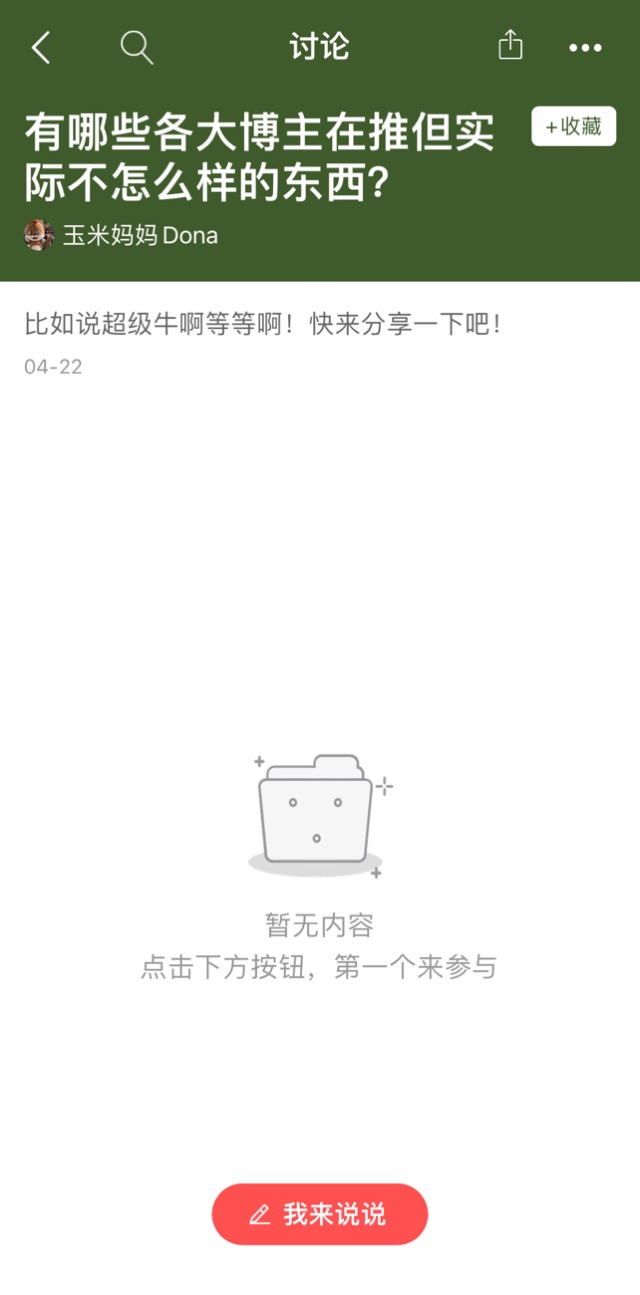
Task: Open the three-dot overflow menu
Action: coord(585,47)
